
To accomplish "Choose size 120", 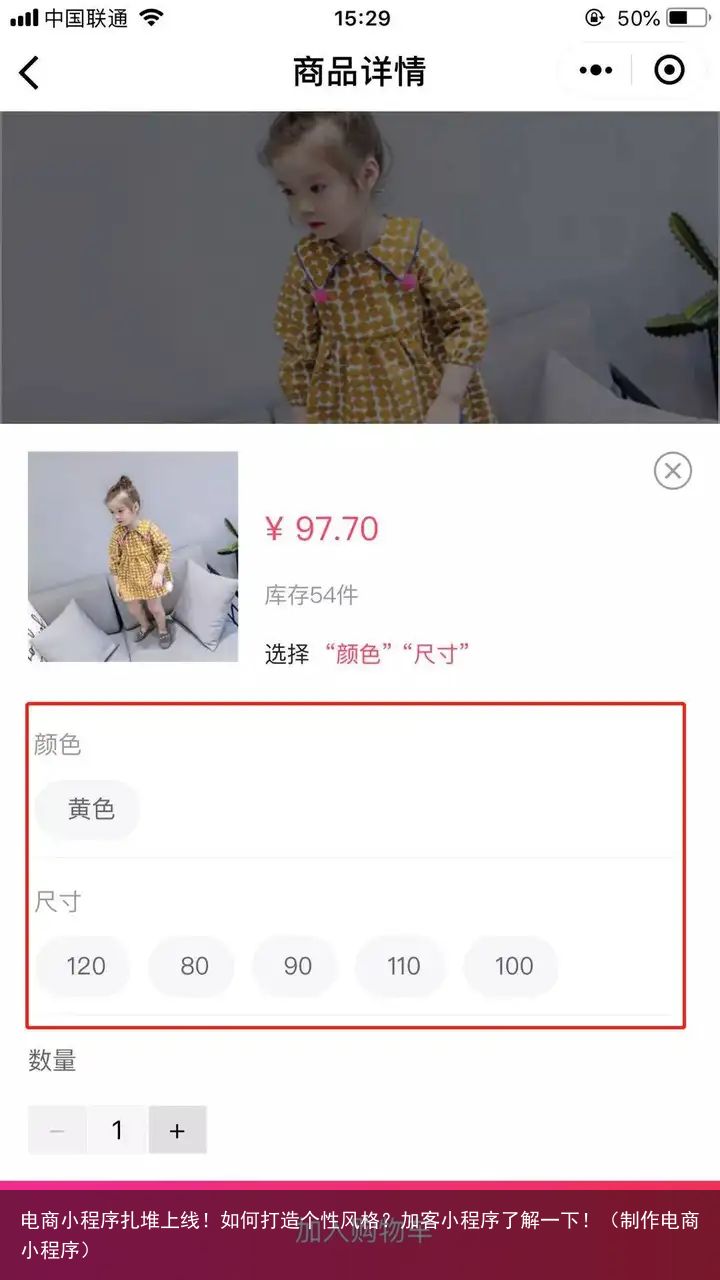I will [85, 966].
